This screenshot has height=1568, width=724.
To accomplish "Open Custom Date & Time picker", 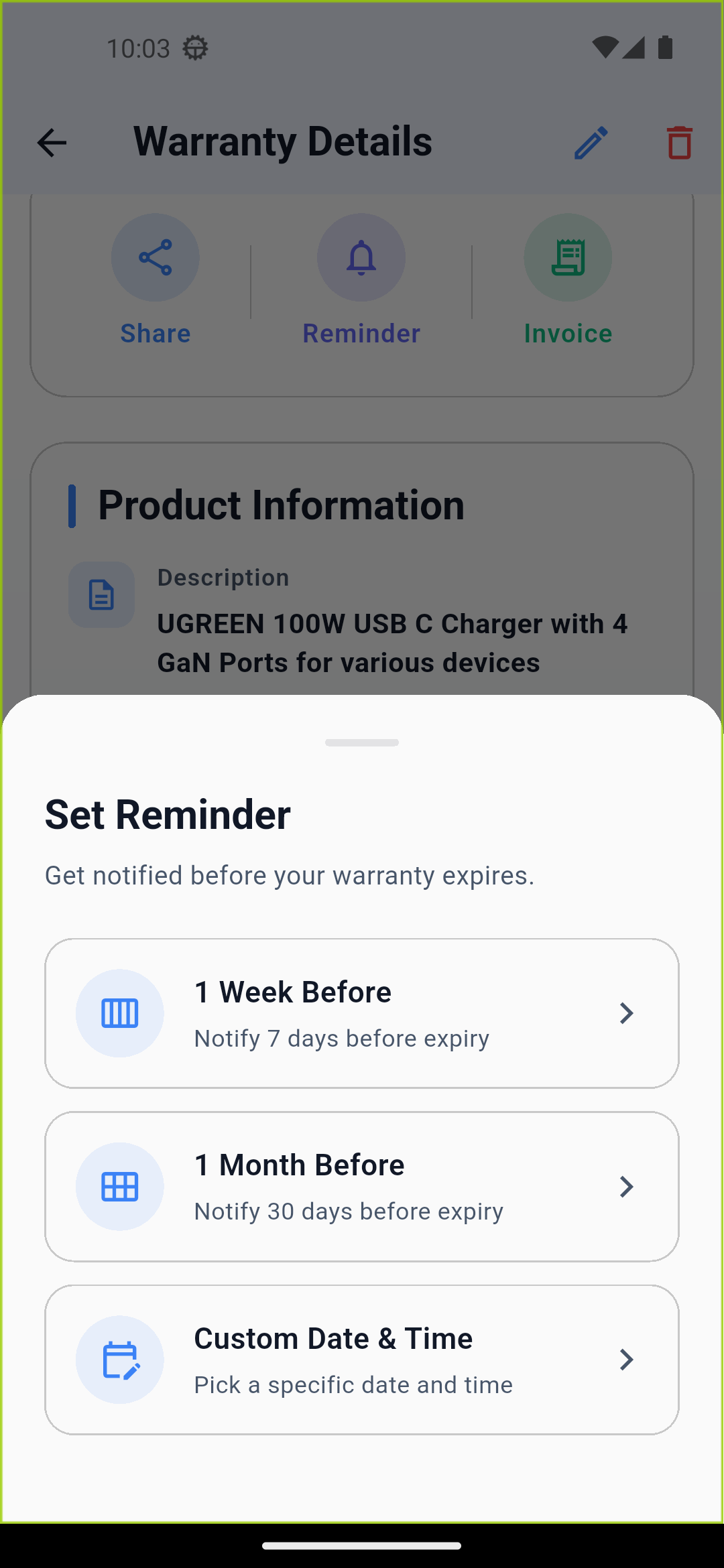I will [x=361, y=1360].
